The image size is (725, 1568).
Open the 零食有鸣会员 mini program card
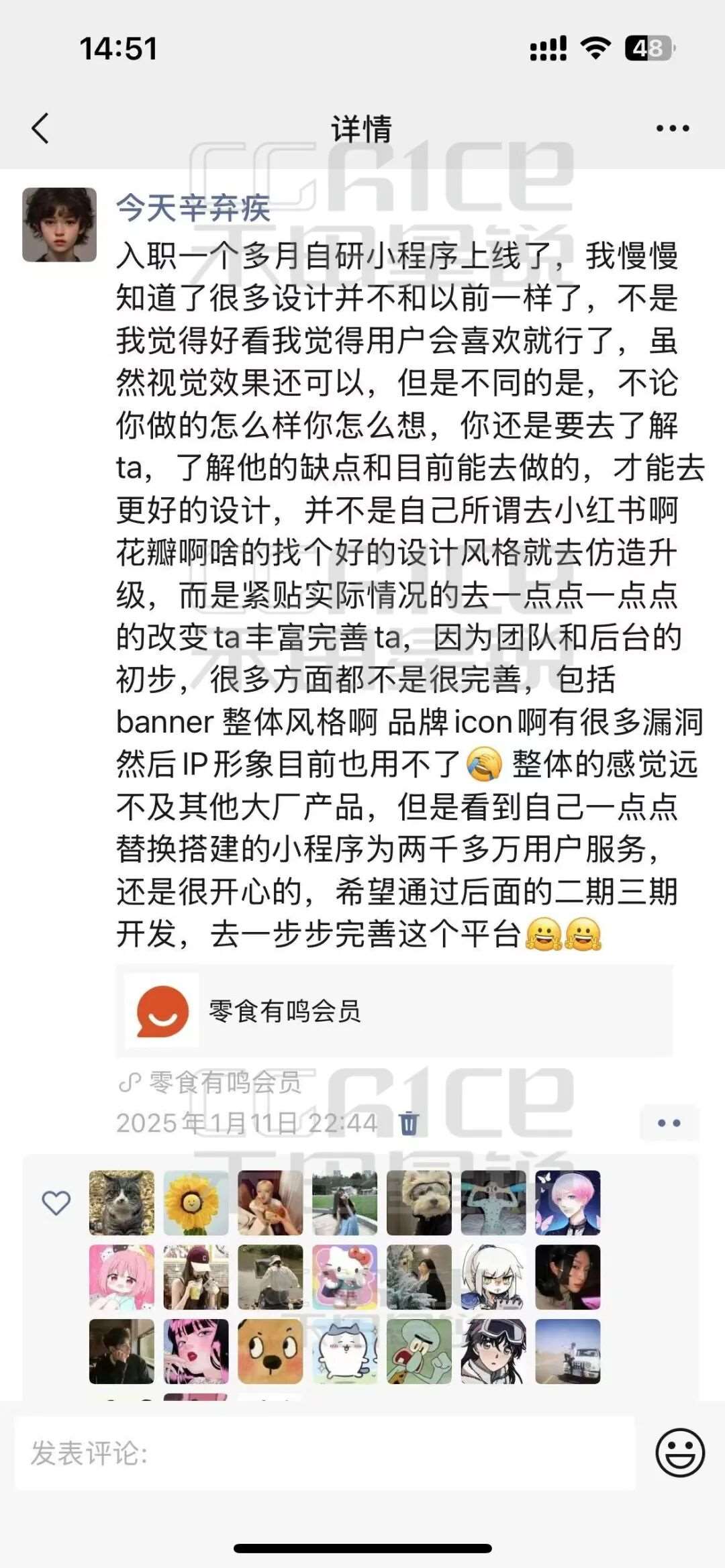tap(394, 1010)
